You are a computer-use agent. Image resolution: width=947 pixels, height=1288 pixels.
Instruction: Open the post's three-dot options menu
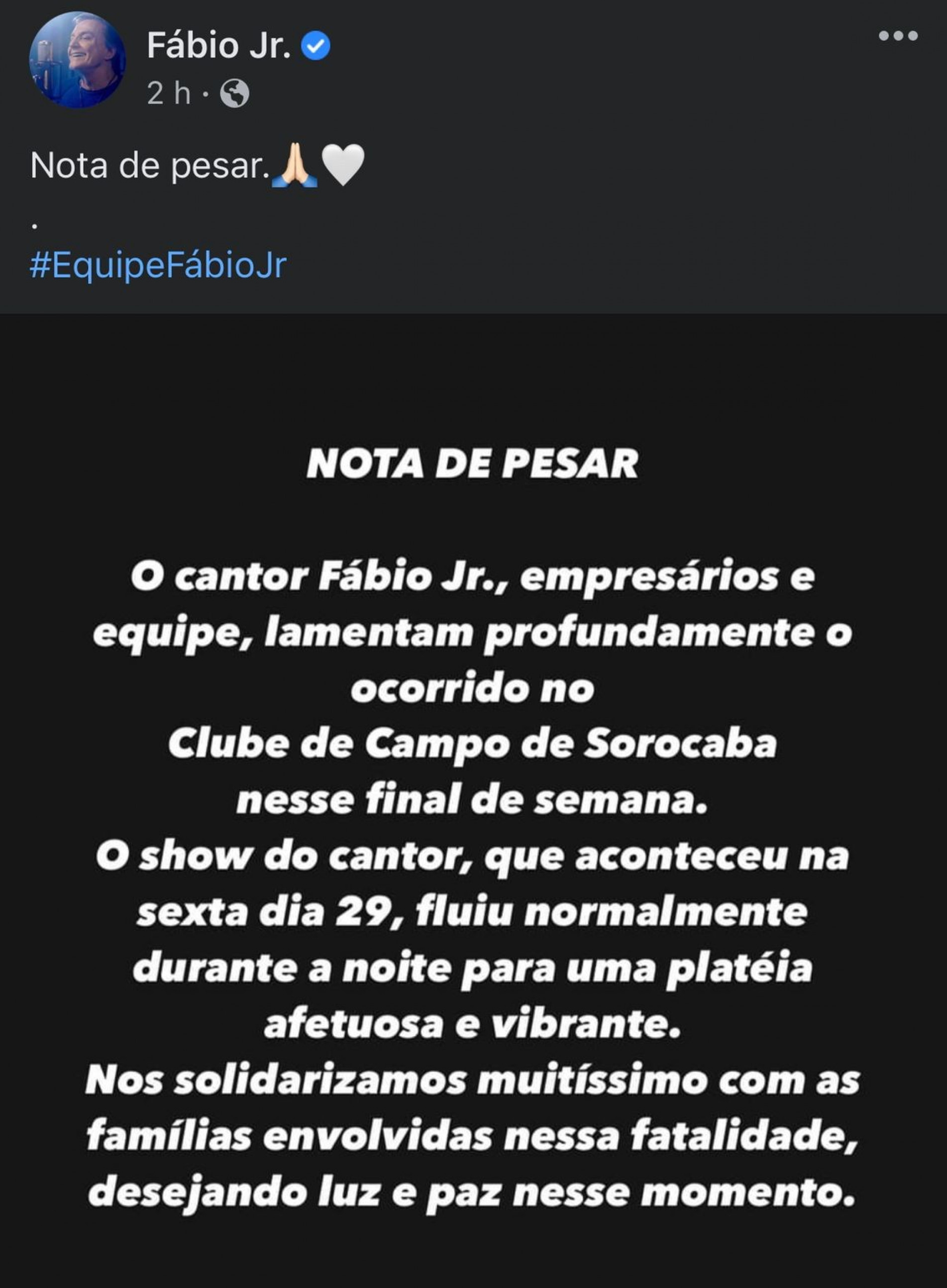[x=898, y=36]
